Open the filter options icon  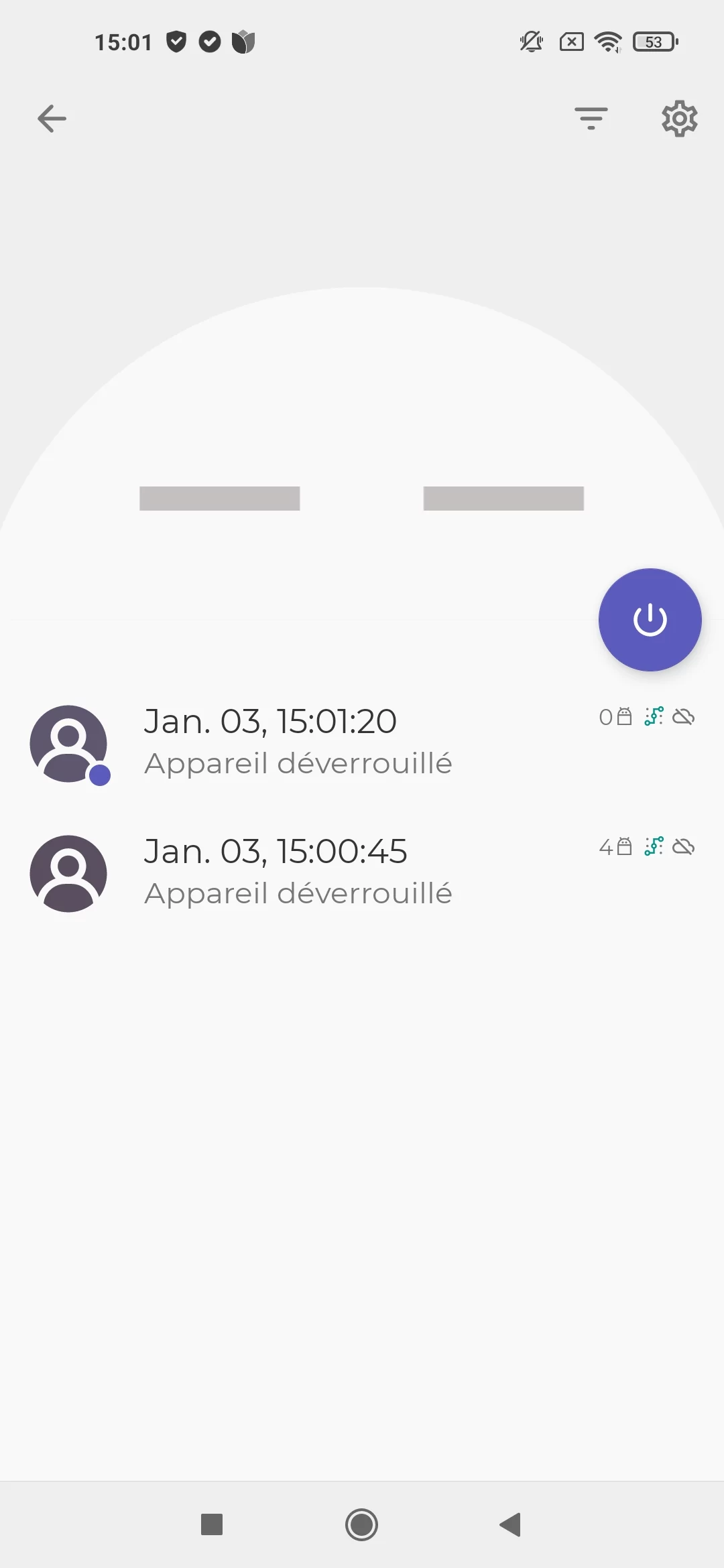[x=591, y=119]
